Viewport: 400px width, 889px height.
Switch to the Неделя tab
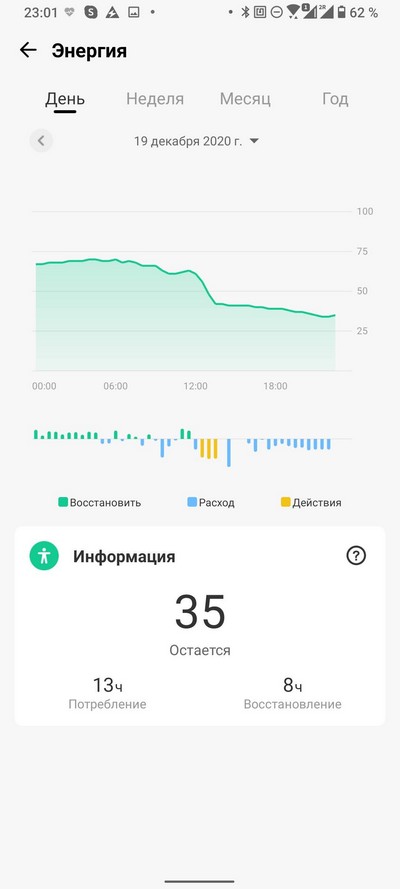pos(155,99)
